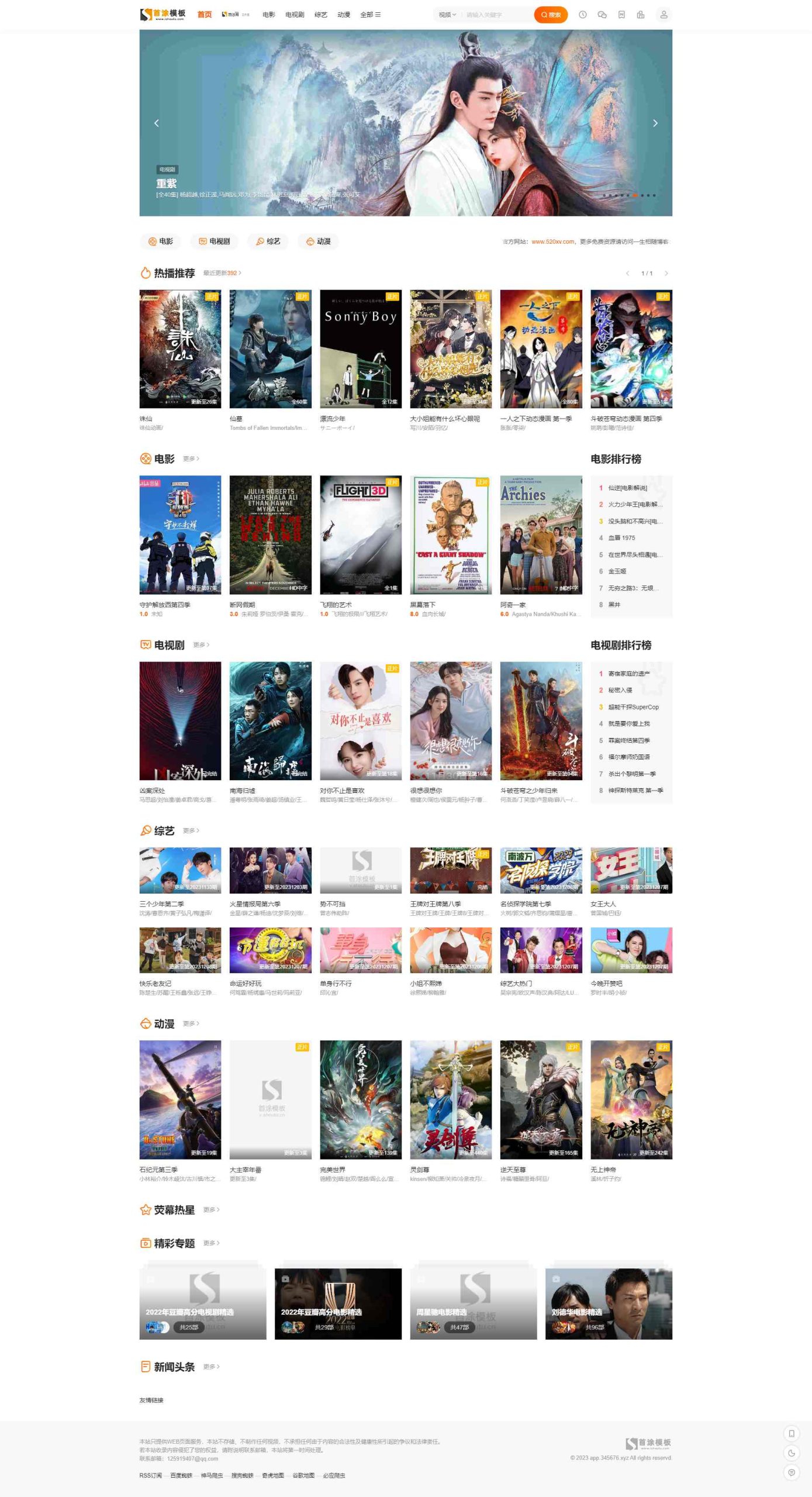This screenshot has width=812, height=1497.
Task: Open the Sonny Boy 漂流少年 card
Action: [361, 349]
